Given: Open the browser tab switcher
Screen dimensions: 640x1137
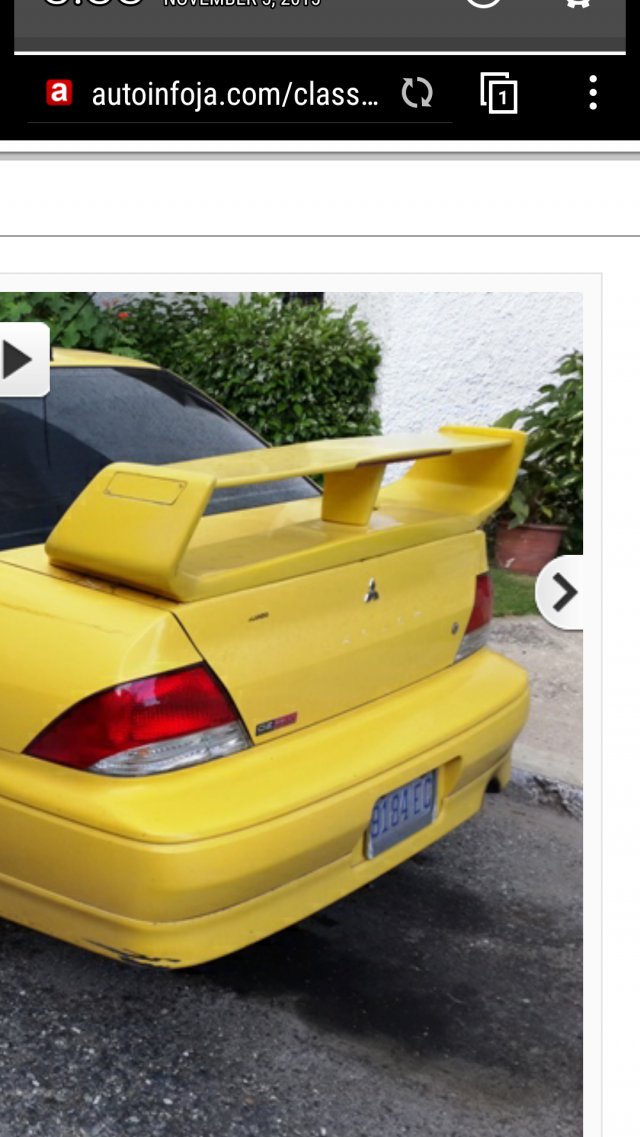Looking at the screenshot, I should point(499,94).
